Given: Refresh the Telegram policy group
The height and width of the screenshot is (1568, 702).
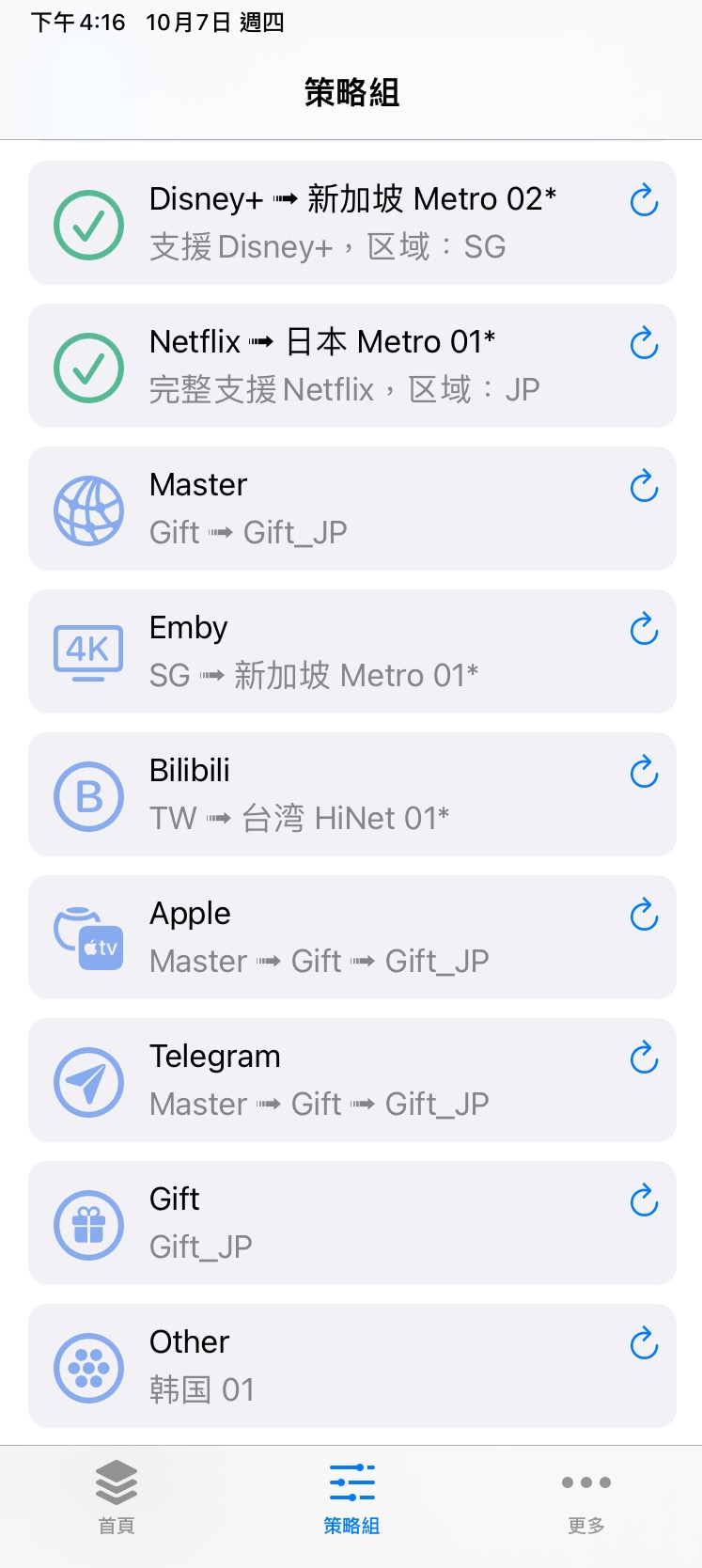Looking at the screenshot, I should pos(644,1058).
